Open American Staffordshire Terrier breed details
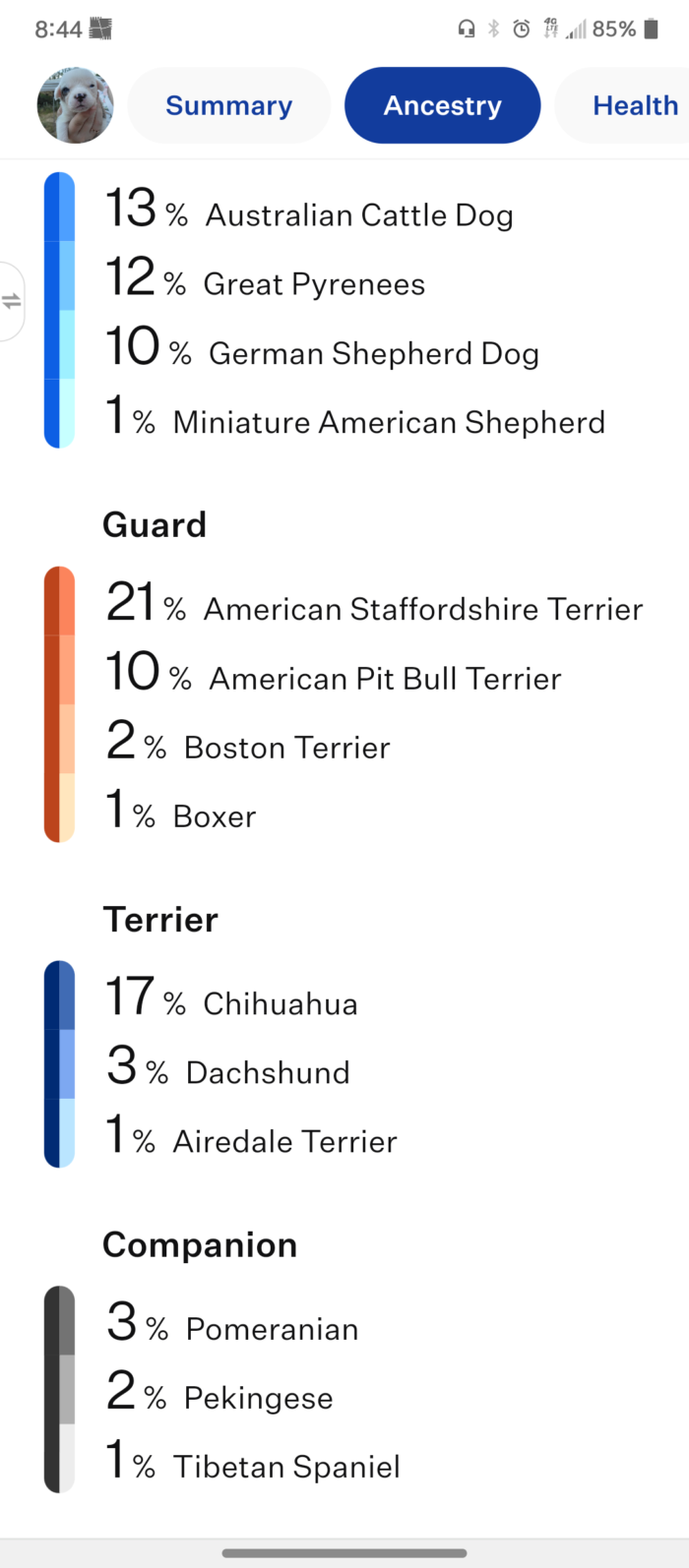 [x=374, y=603]
